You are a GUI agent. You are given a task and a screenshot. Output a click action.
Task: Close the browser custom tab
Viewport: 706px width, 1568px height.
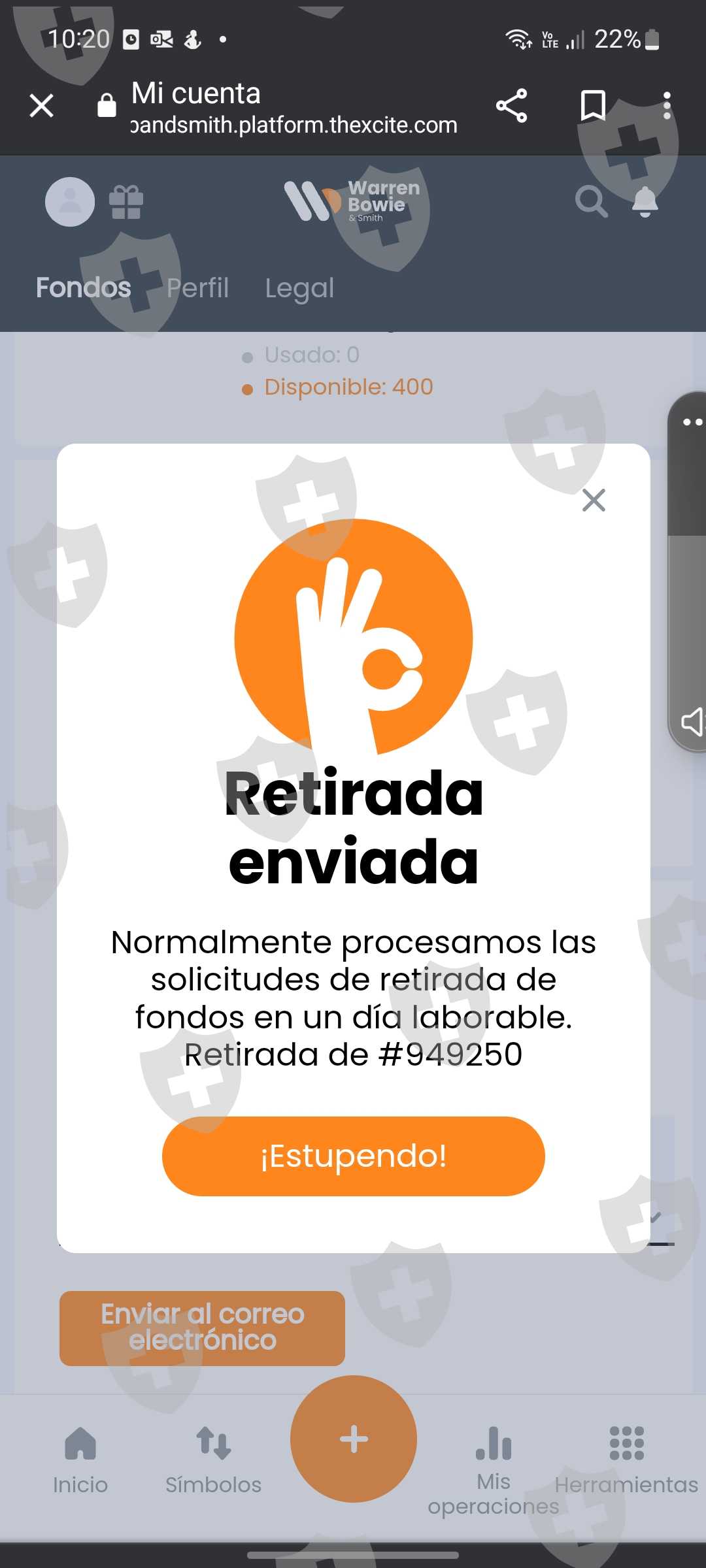pos(42,105)
